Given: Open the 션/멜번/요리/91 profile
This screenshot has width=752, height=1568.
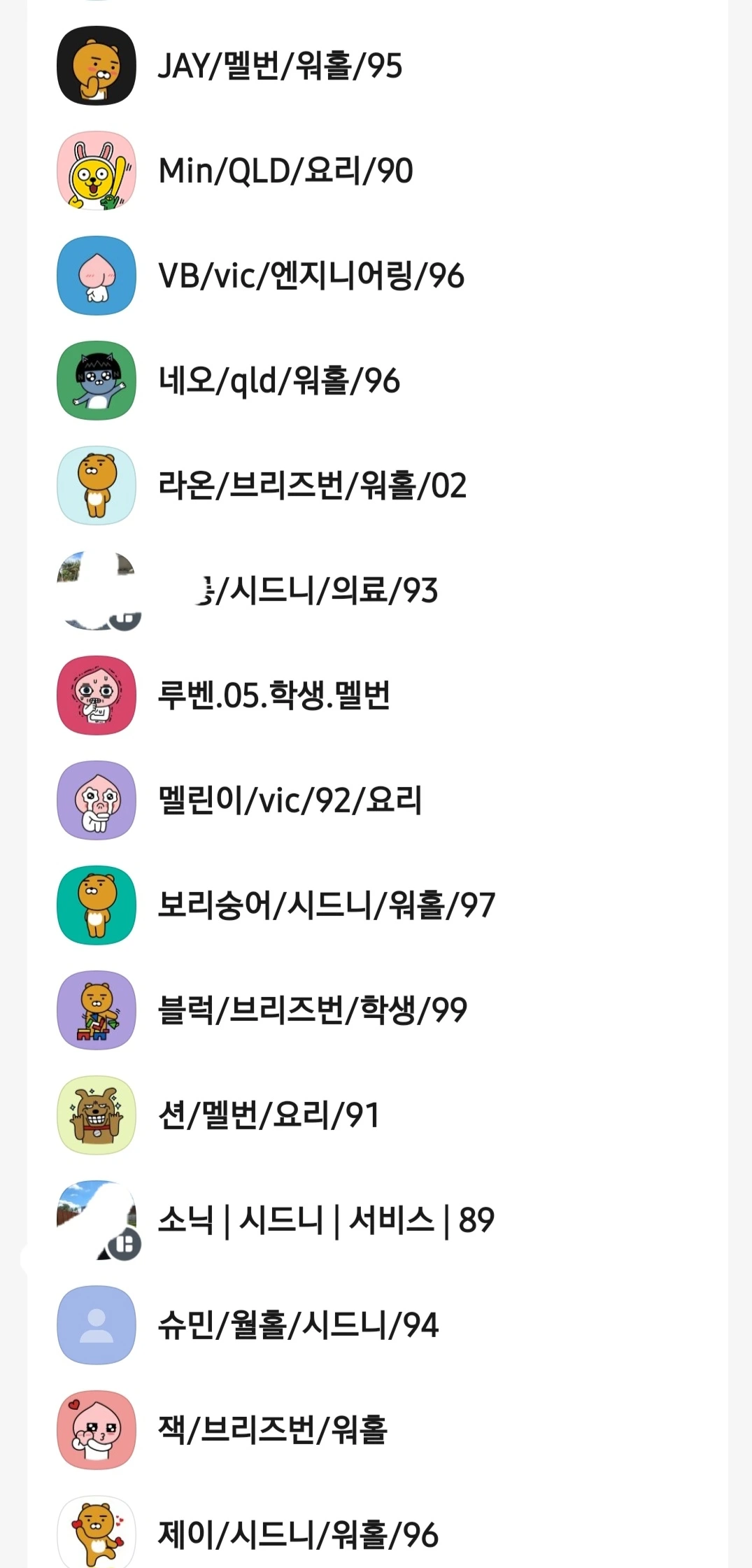Looking at the screenshot, I should [x=269, y=1115].
